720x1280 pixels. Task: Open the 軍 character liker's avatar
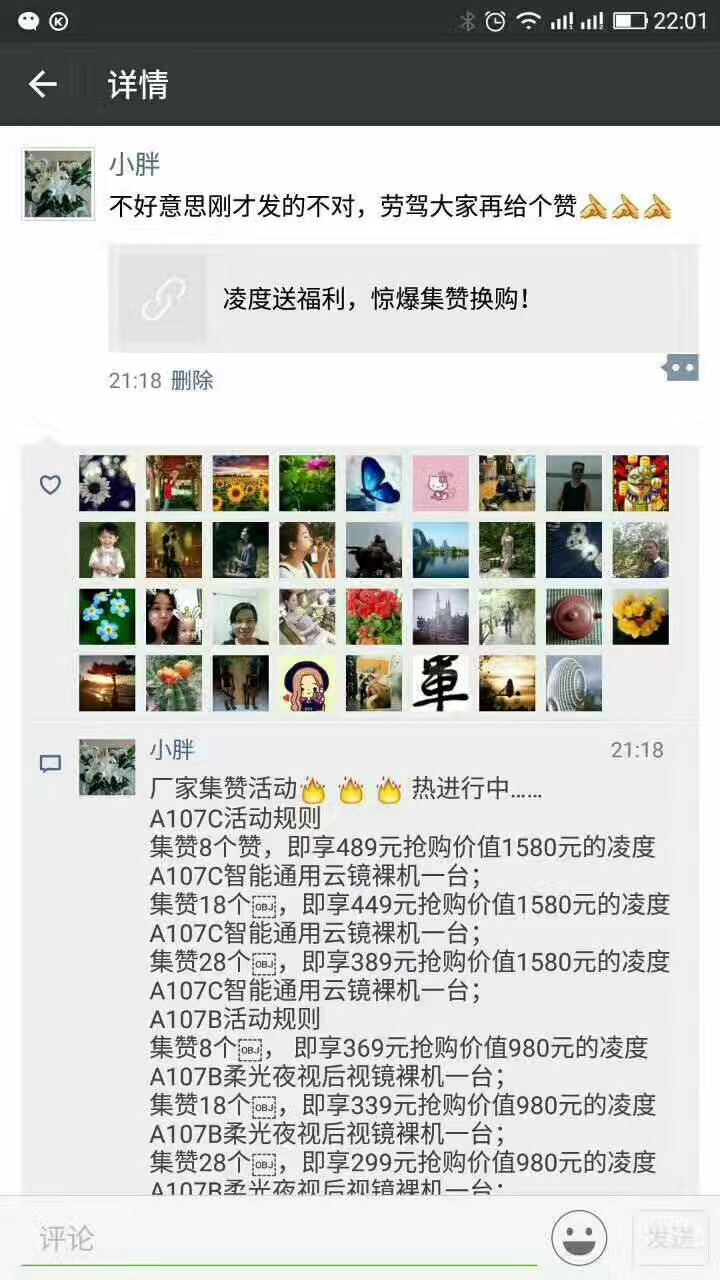click(x=441, y=683)
